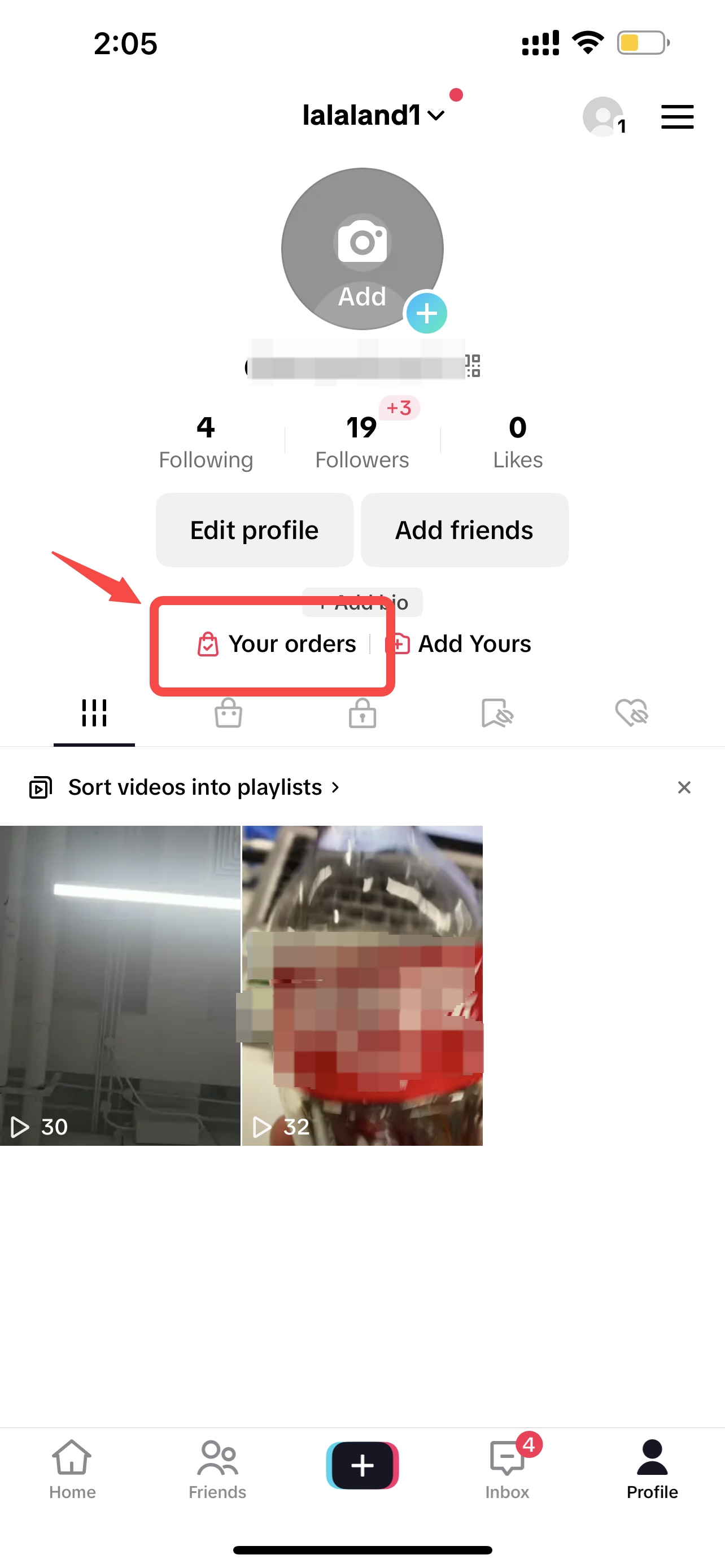Switch to the private videos lock tab
725x1568 pixels.
(362, 713)
